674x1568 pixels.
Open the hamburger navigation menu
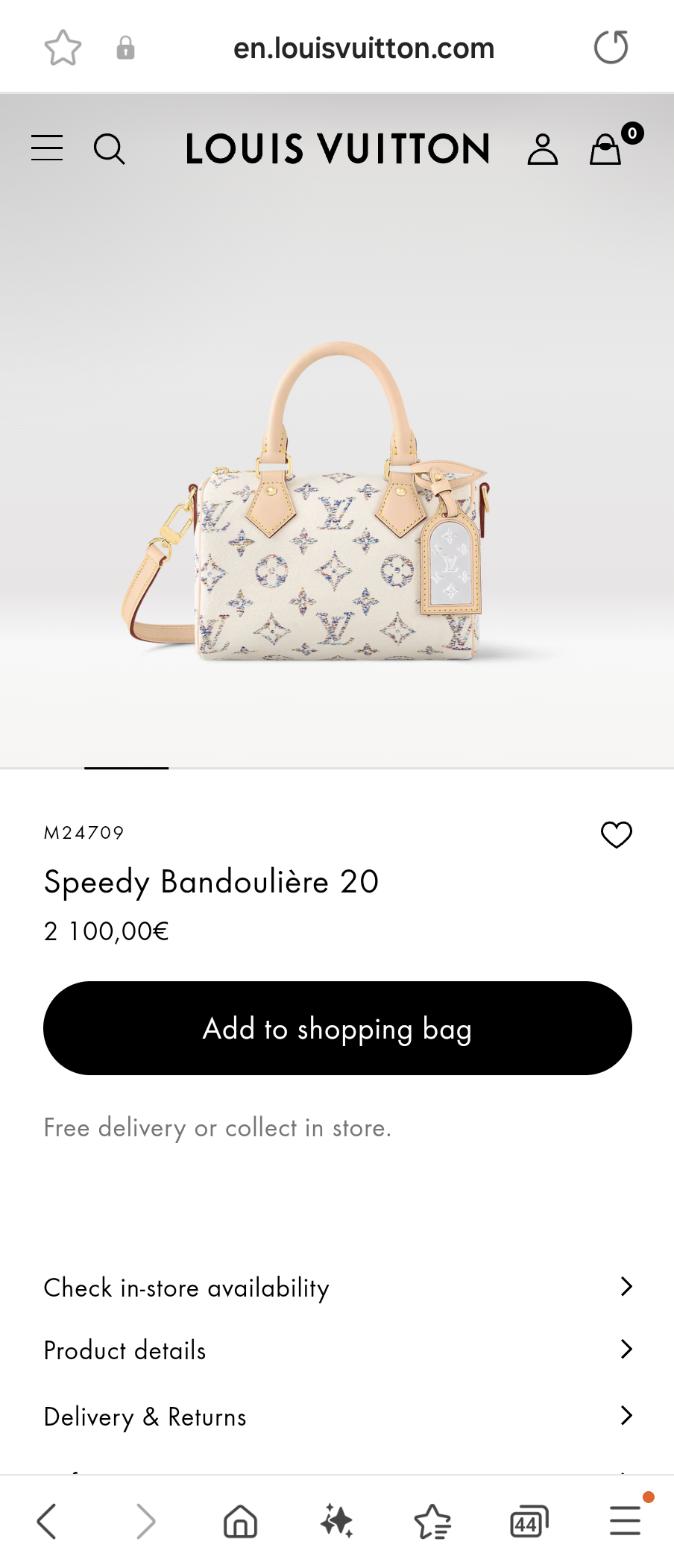click(46, 148)
